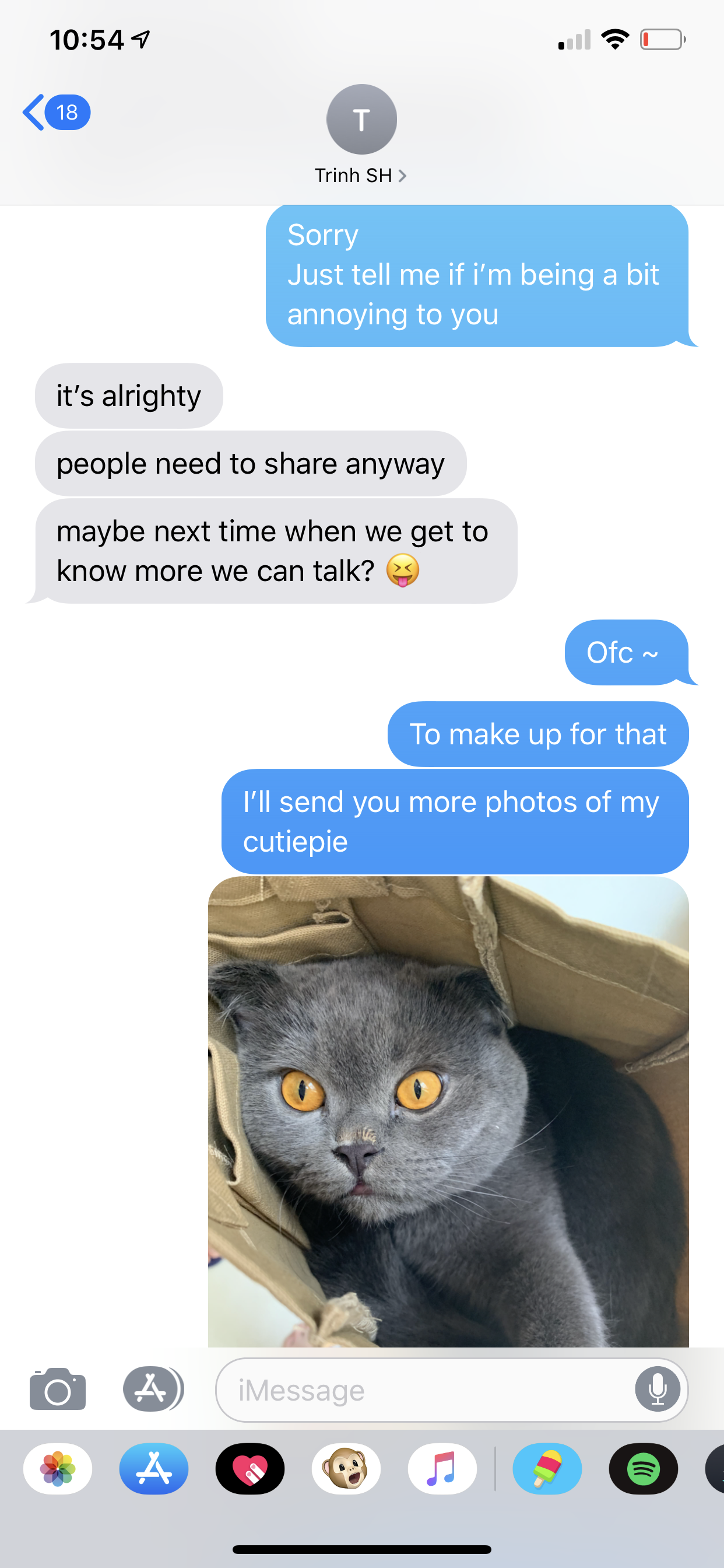Toggle the App Store apps drawer
The height and width of the screenshot is (1568, 724).
pos(153,1389)
